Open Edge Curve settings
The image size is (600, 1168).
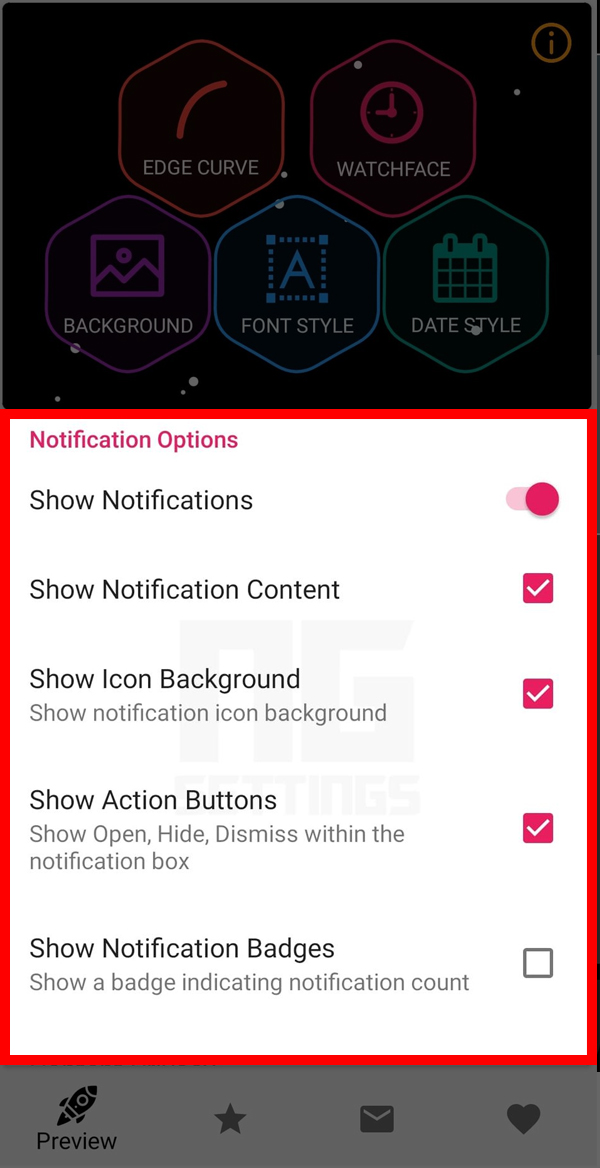(201, 129)
